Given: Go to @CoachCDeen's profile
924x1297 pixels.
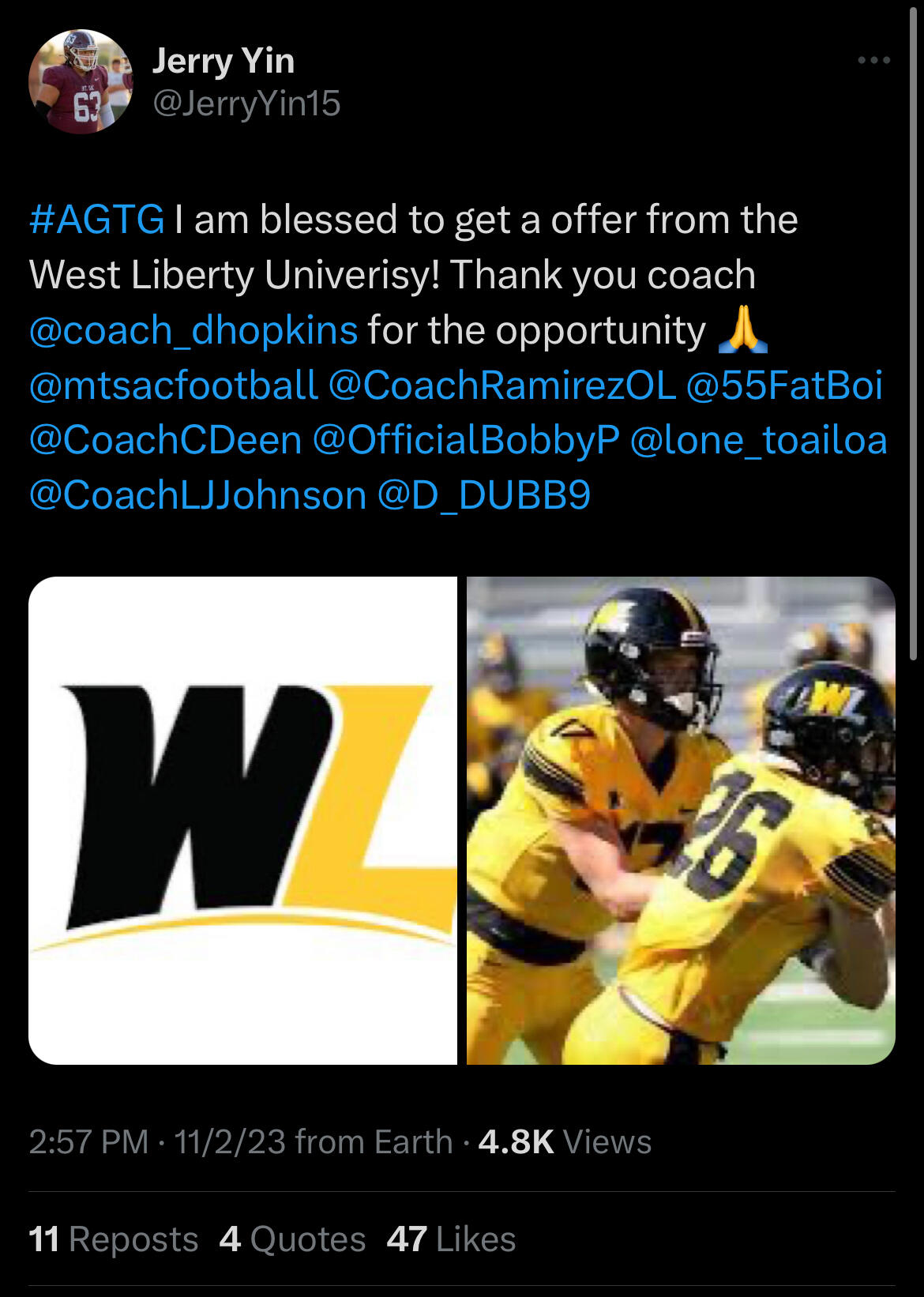Looking at the screenshot, I should 165,441.
